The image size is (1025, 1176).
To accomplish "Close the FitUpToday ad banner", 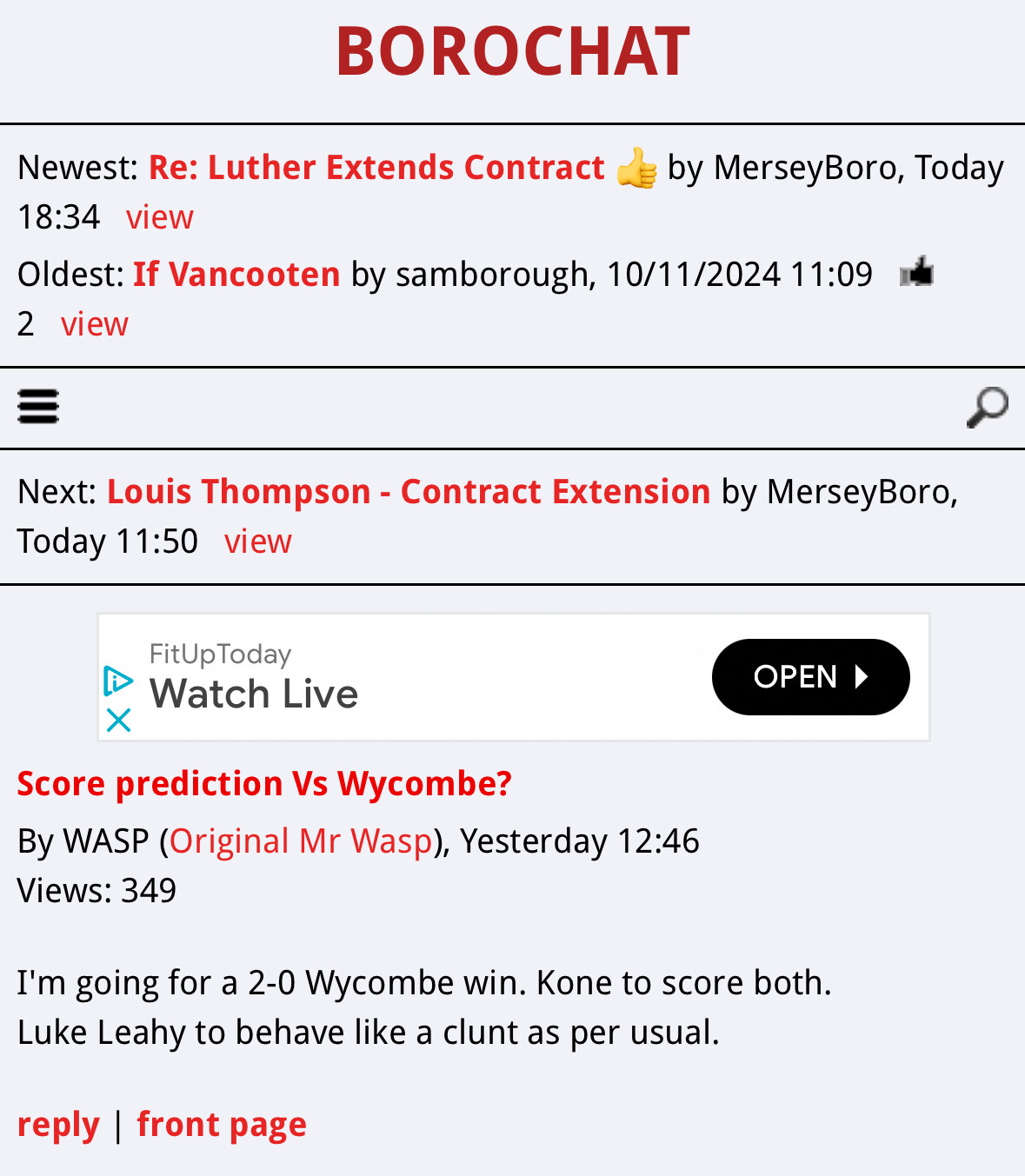I will coord(118,720).
